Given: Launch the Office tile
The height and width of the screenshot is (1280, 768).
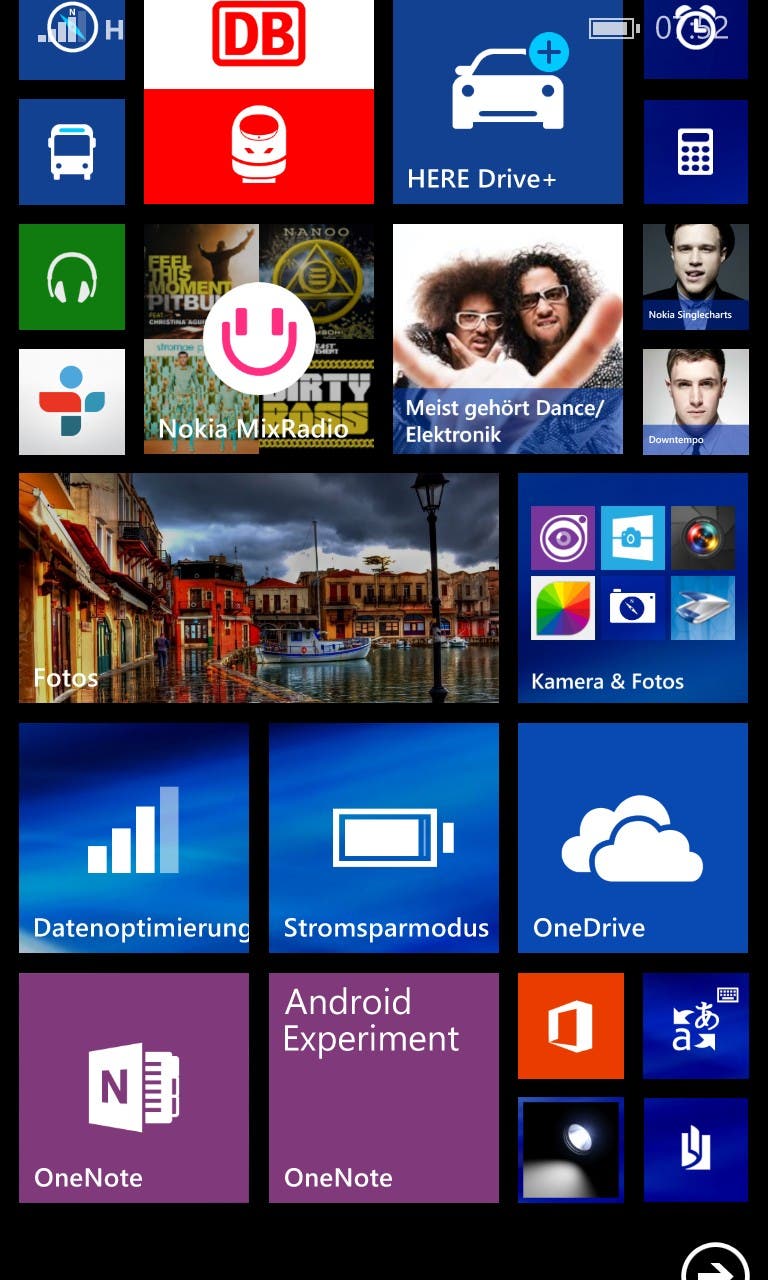Looking at the screenshot, I should [x=571, y=1026].
